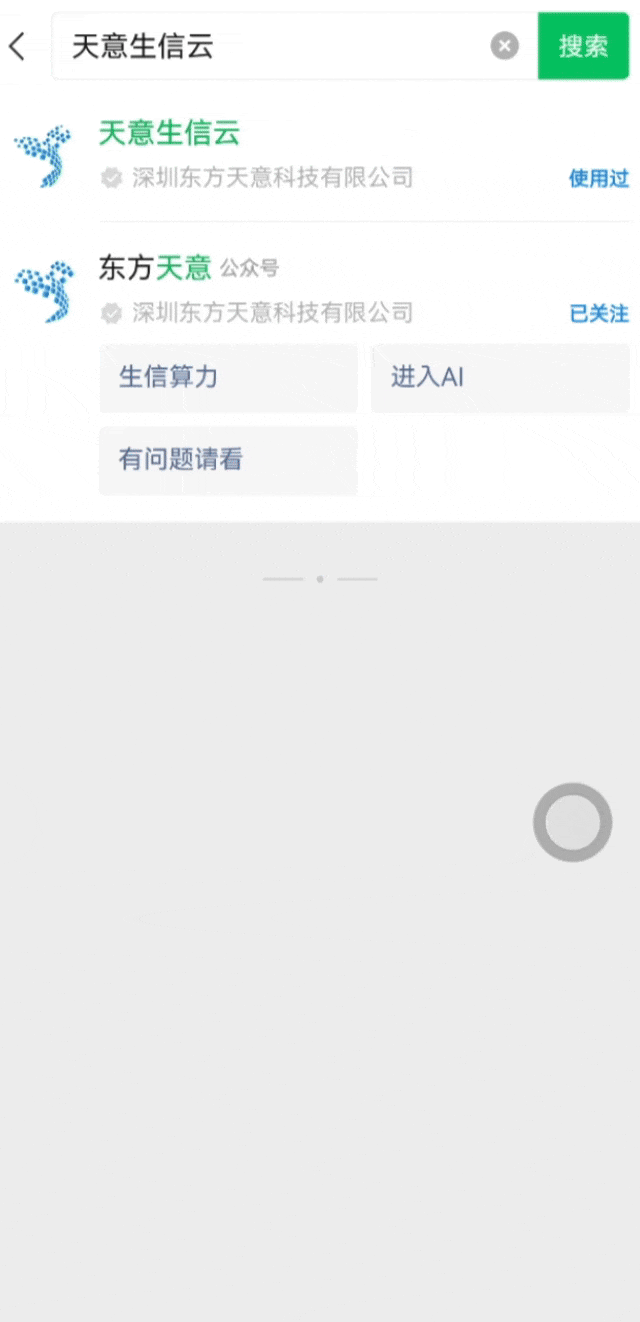Open the 天意生信云 mini program result

pos(320,155)
